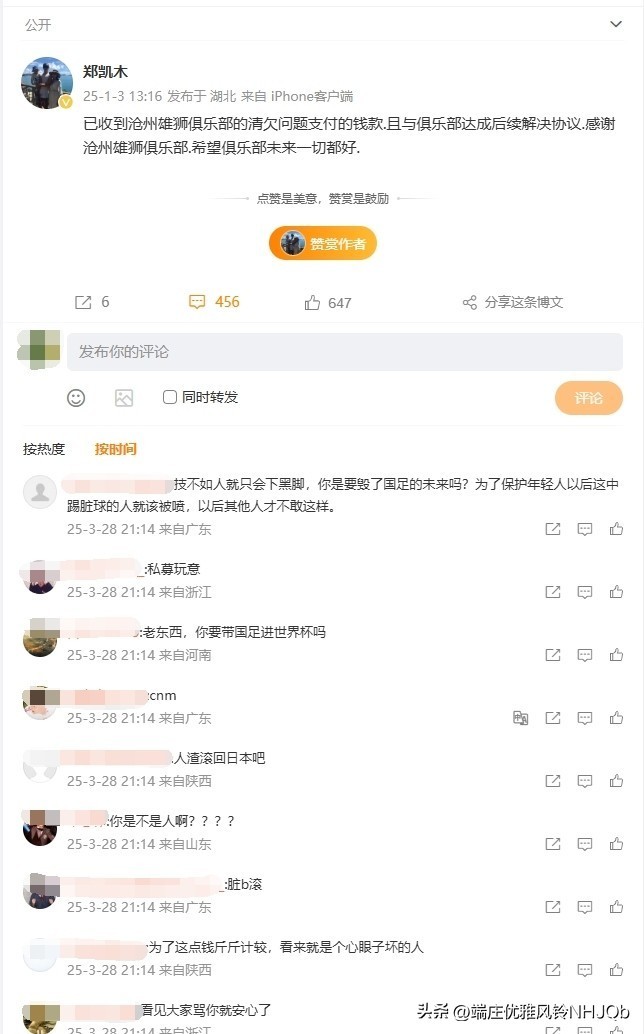Like the 私募玩意 comment
Image resolution: width=644 pixels, height=1034 pixels.
[617, 592]
